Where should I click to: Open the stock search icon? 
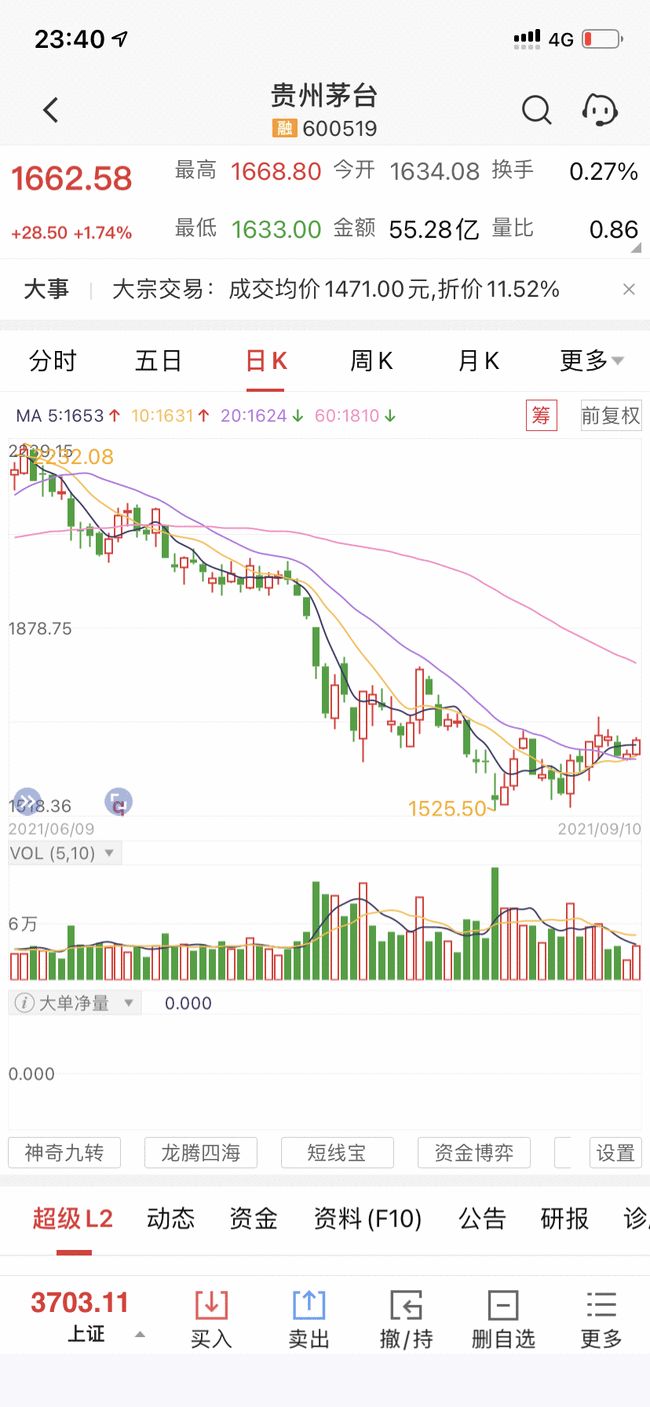[537, 110]
